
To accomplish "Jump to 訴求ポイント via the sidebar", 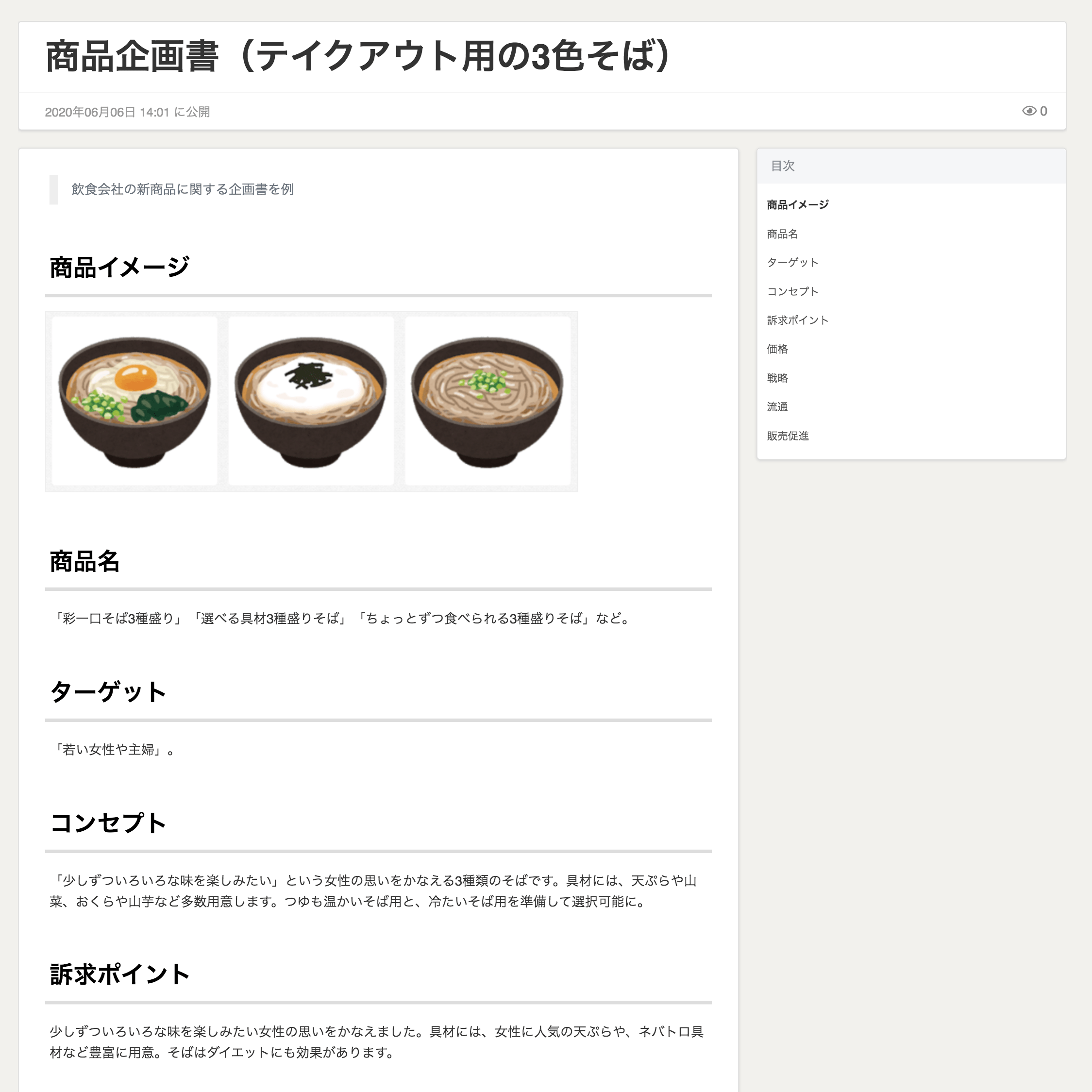I will click(x=798, y=320).
